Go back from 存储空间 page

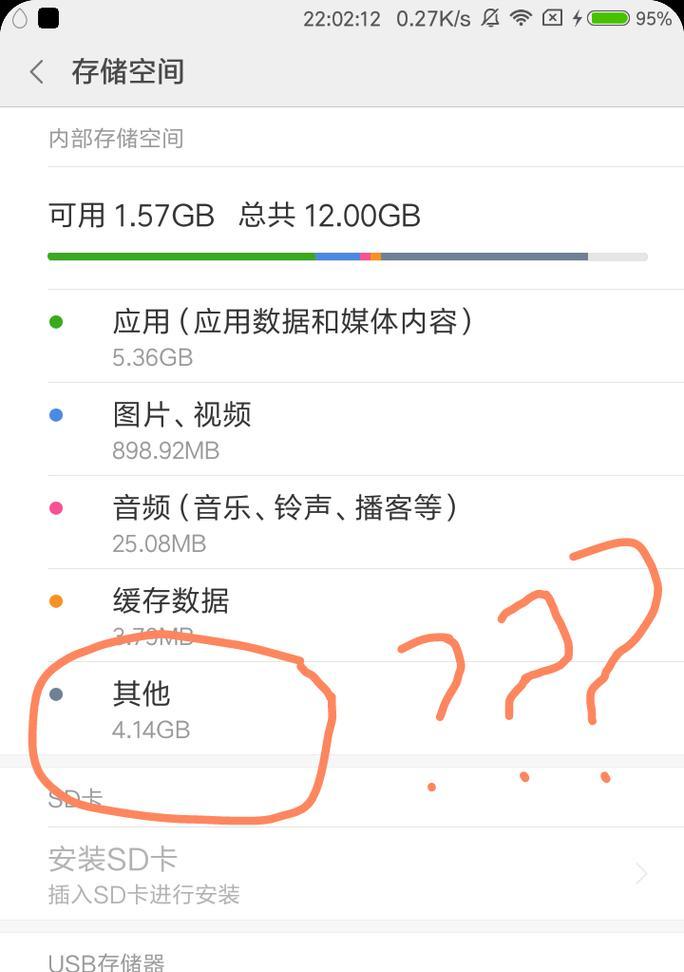click(37, 72)
